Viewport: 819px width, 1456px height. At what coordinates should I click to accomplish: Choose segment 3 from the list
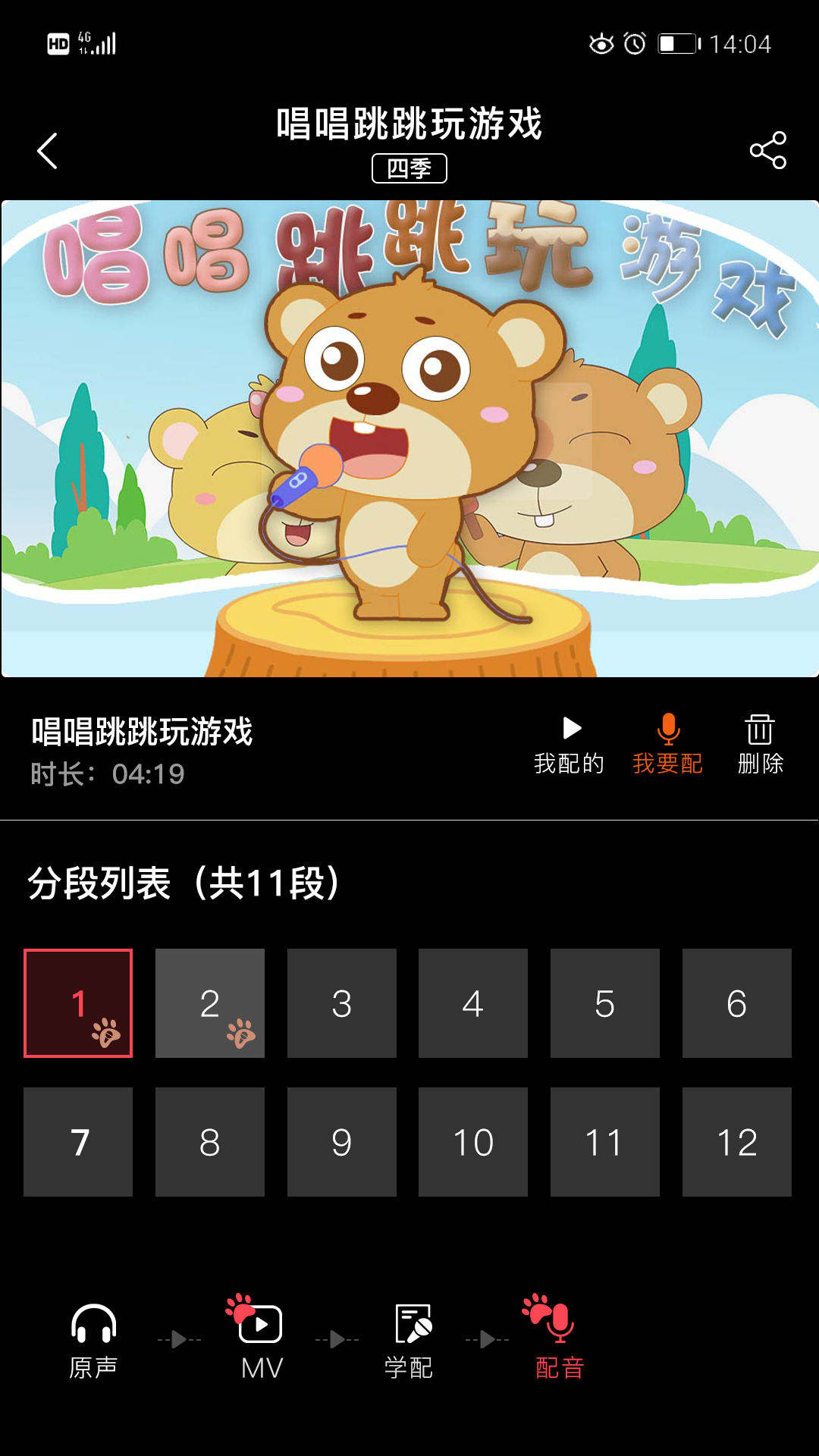tap(341, 1003)
